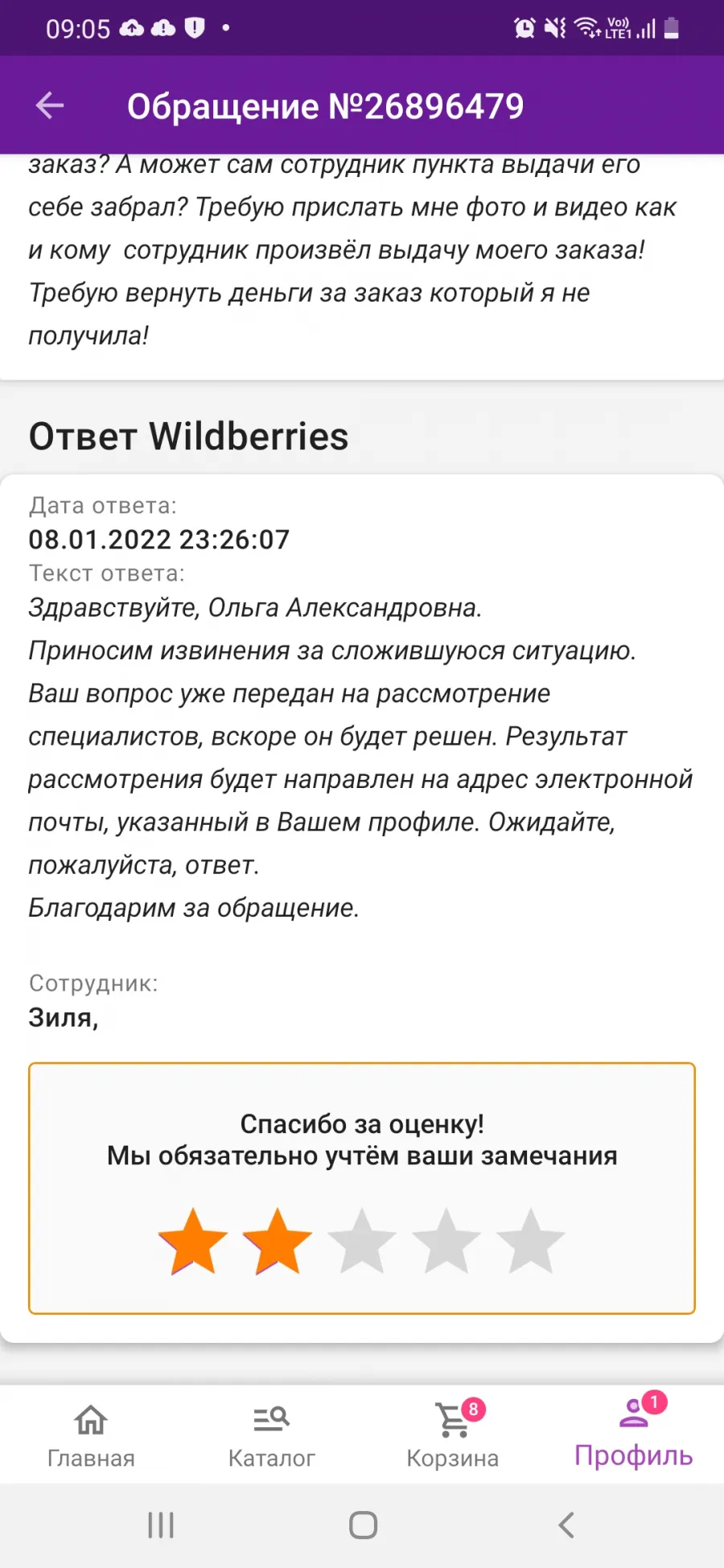Open the system recent apps button
The width and height of the screenshot is (724, 1568).
pos(161,1525)
